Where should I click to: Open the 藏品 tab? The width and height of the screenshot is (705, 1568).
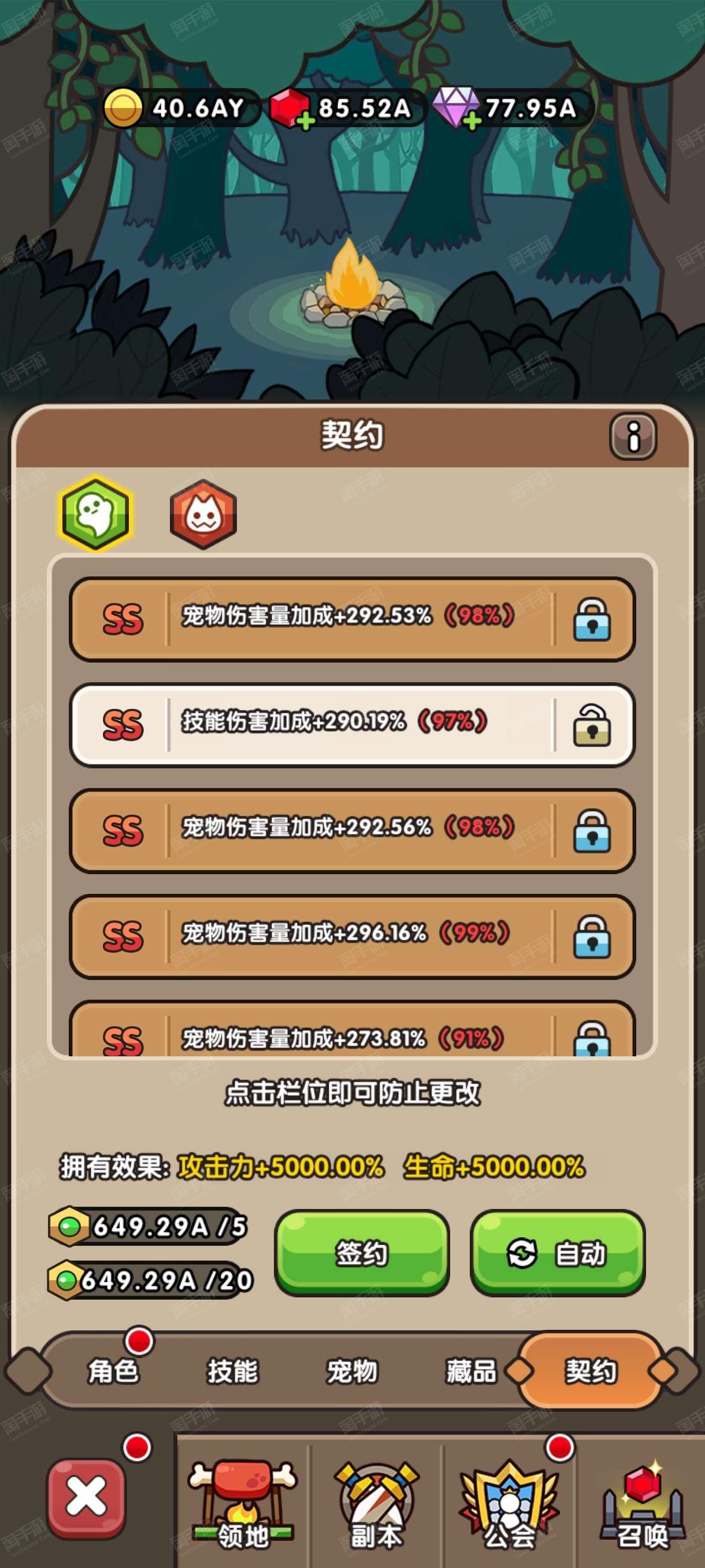point(471,1371)
